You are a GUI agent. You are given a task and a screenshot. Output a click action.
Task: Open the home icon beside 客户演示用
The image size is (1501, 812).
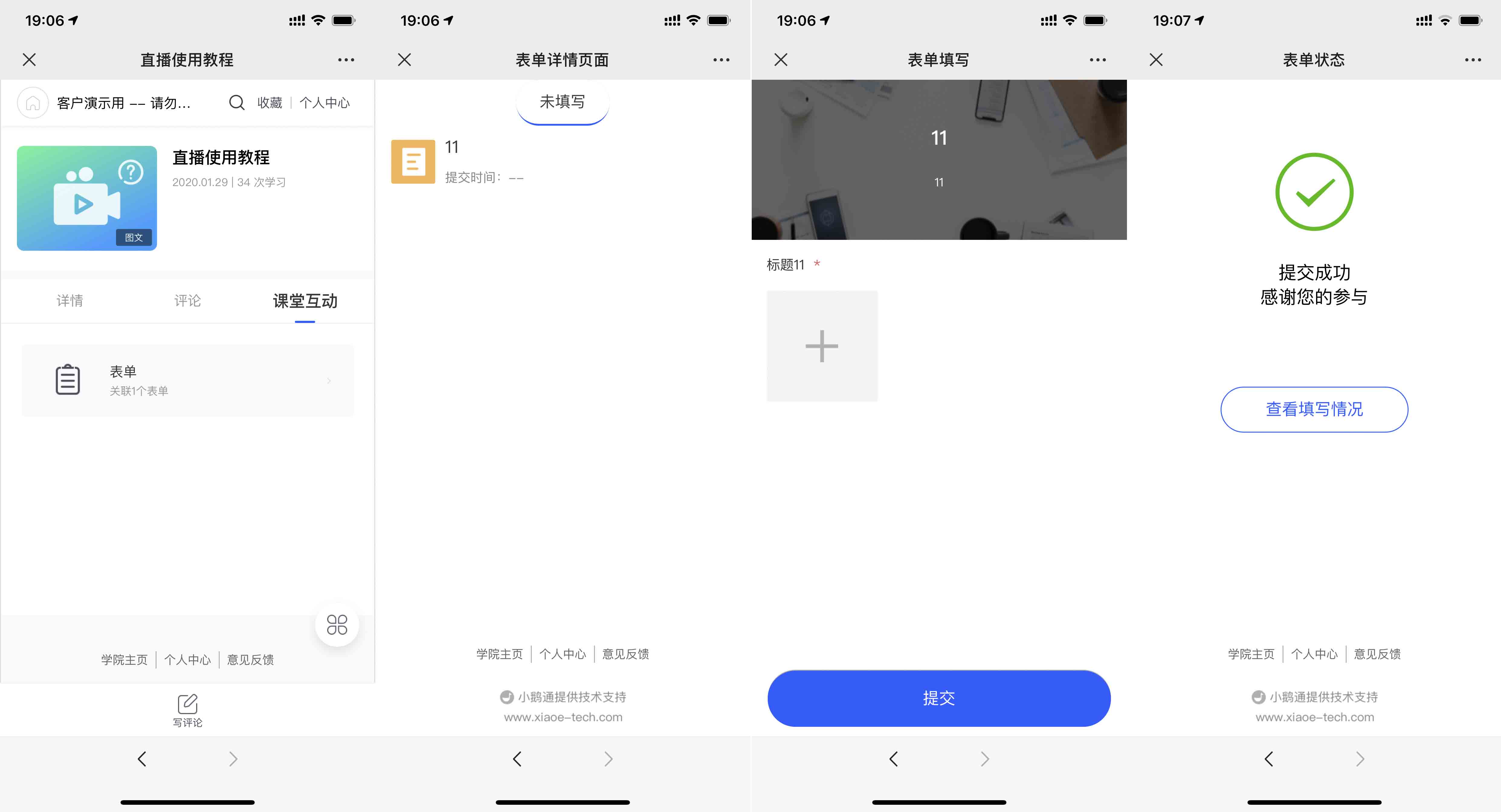click(x=33, y=102)
